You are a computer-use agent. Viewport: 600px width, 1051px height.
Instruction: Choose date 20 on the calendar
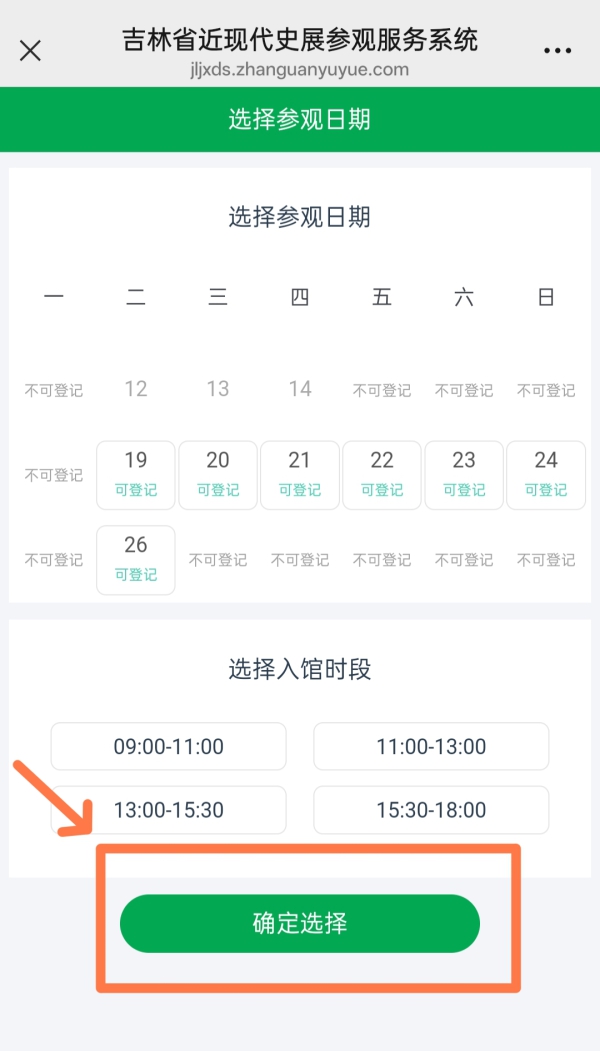coord(218,474)
